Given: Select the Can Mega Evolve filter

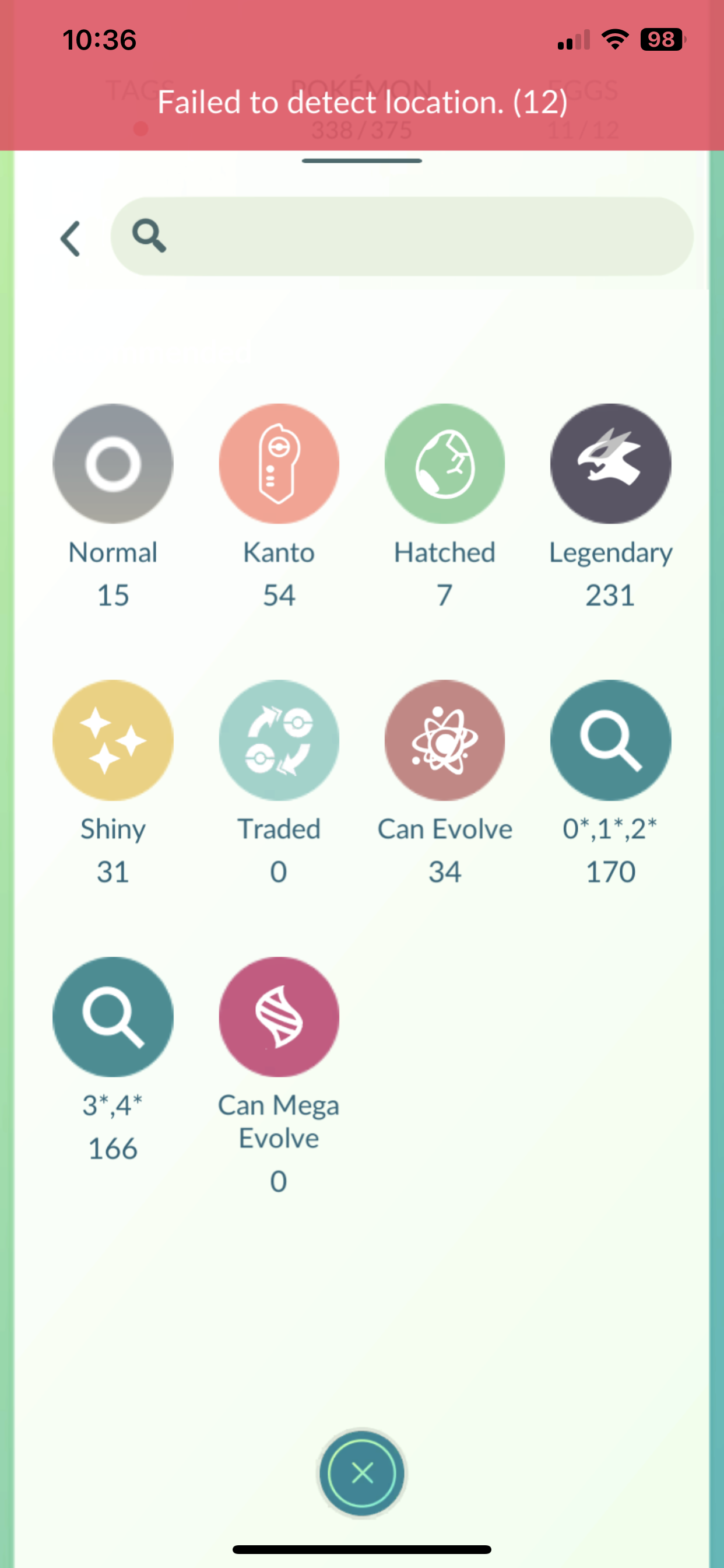Looking at the screenshot, I should (x=279, y=1017).
